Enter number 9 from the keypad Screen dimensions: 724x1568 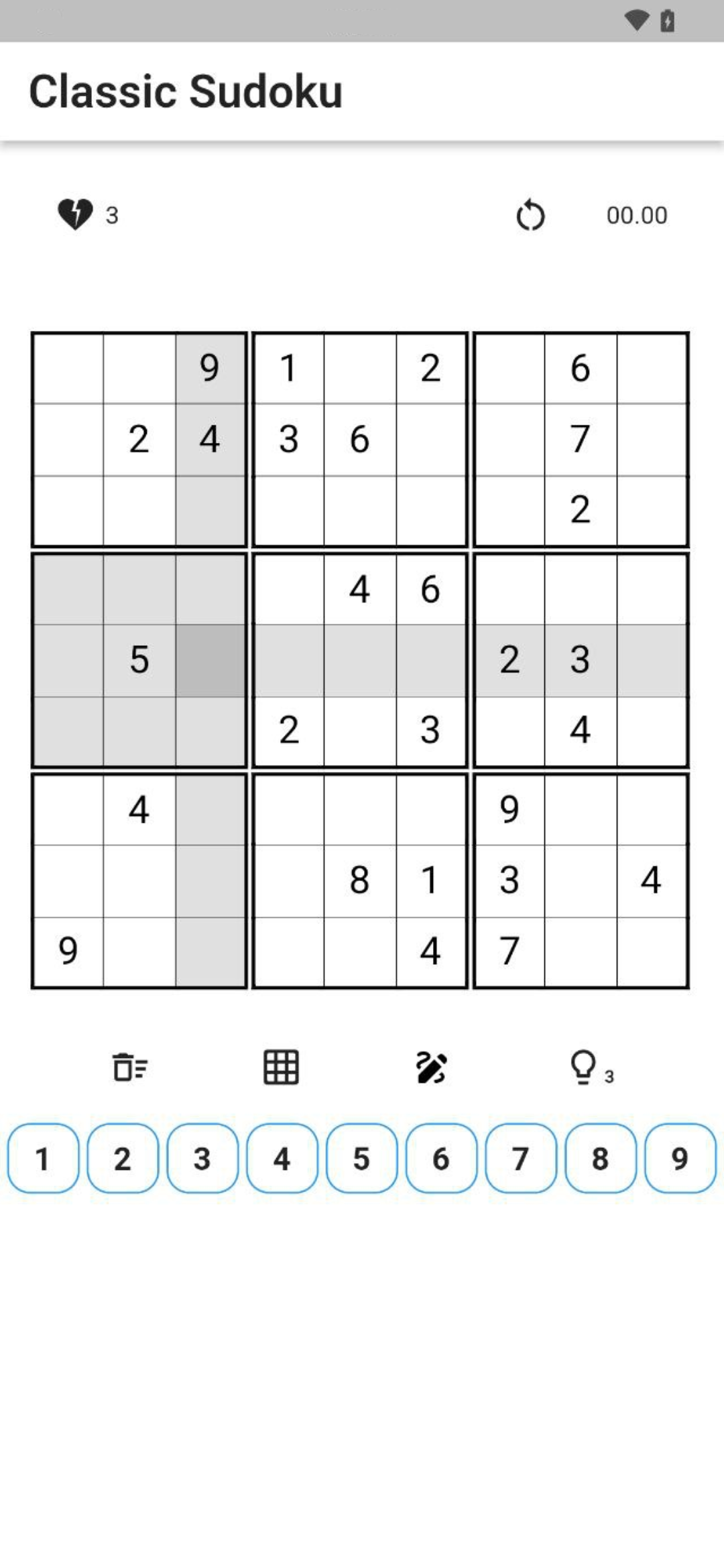(x=680, y=1159)
